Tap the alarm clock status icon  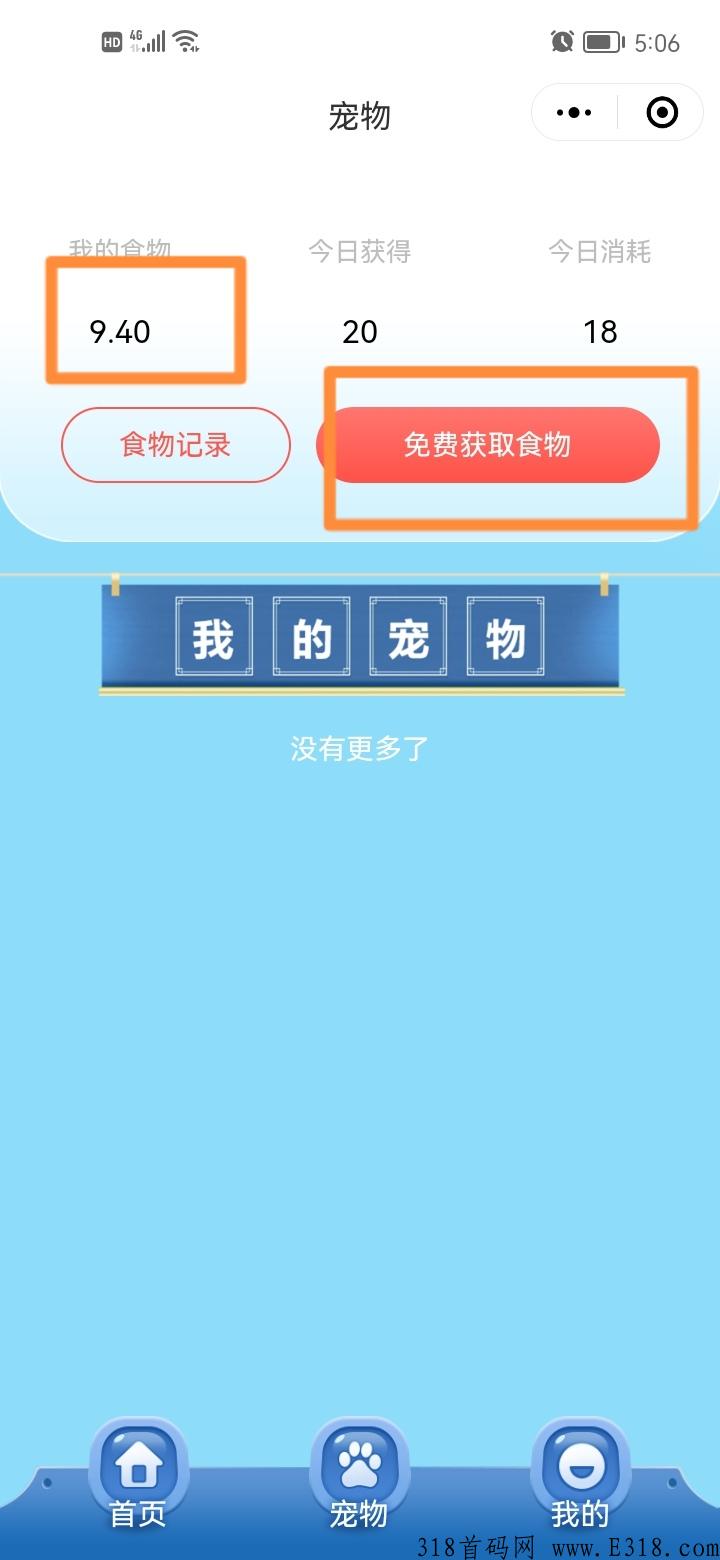pos(561,41)
